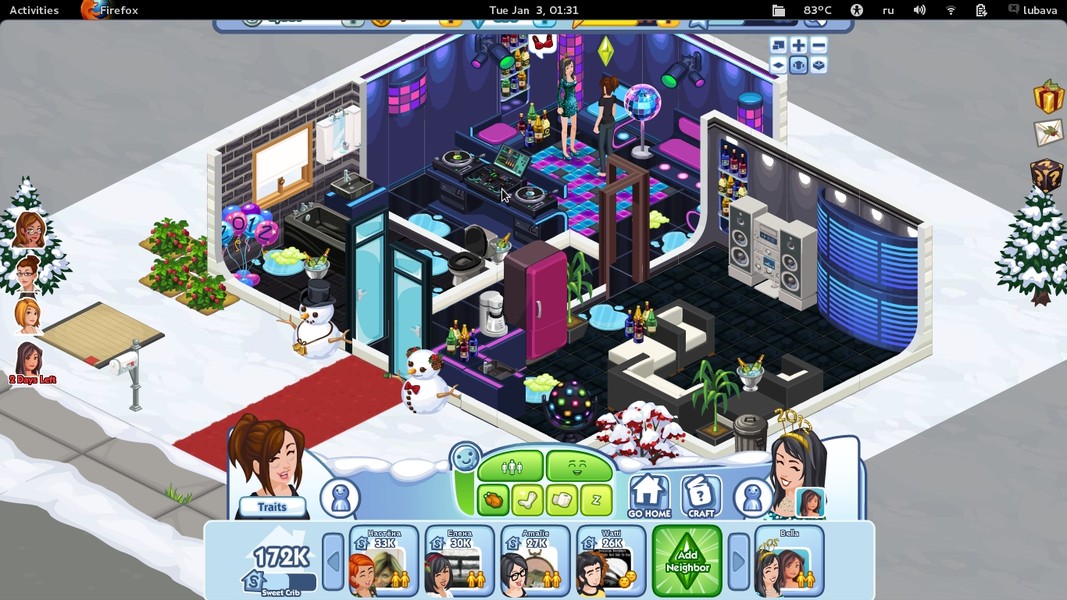Visit neighbor Елена's house
Viewport: 1067px width, 600px height.
[x=460, y=561]
